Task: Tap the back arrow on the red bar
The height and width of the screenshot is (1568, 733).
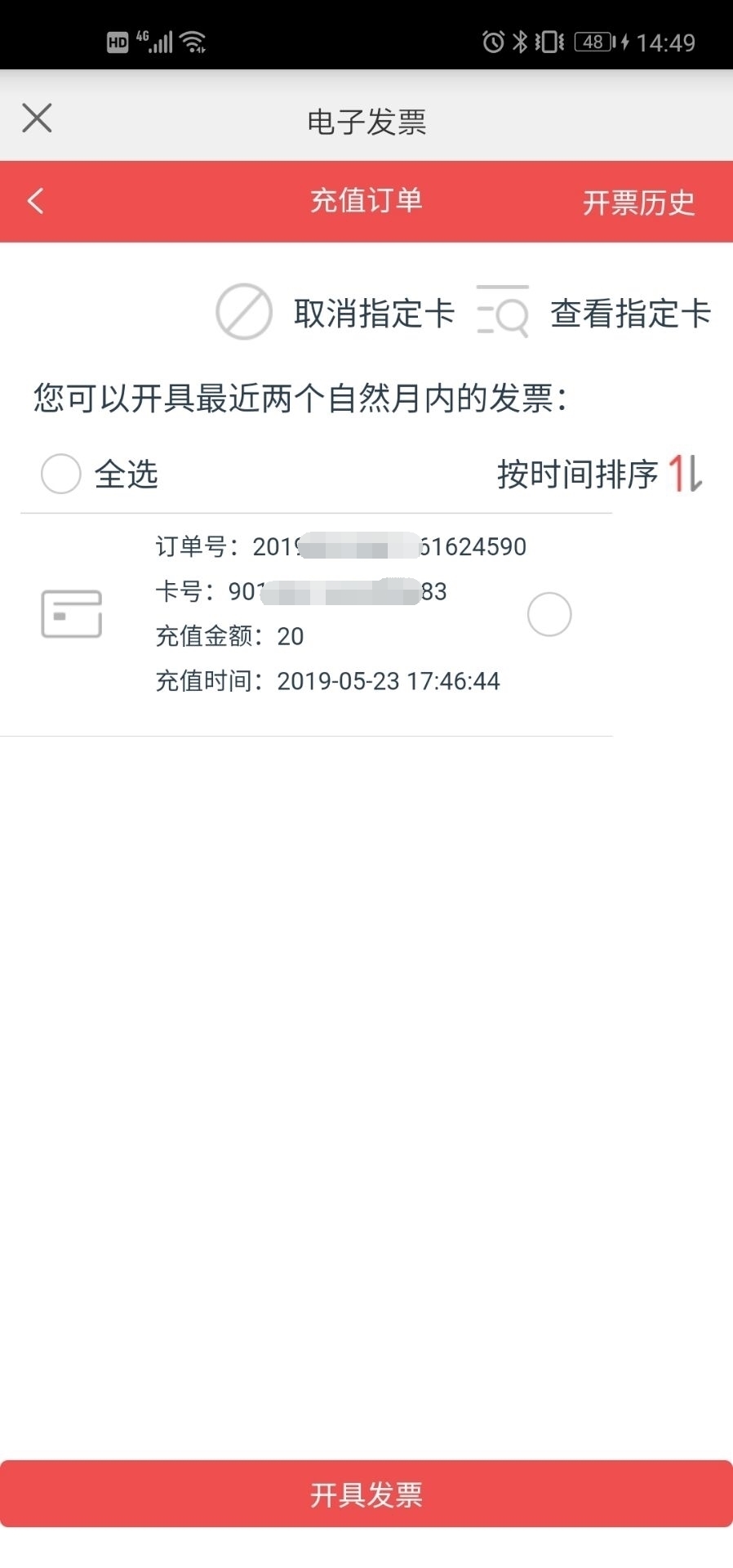Action: [x=36, y=201]
